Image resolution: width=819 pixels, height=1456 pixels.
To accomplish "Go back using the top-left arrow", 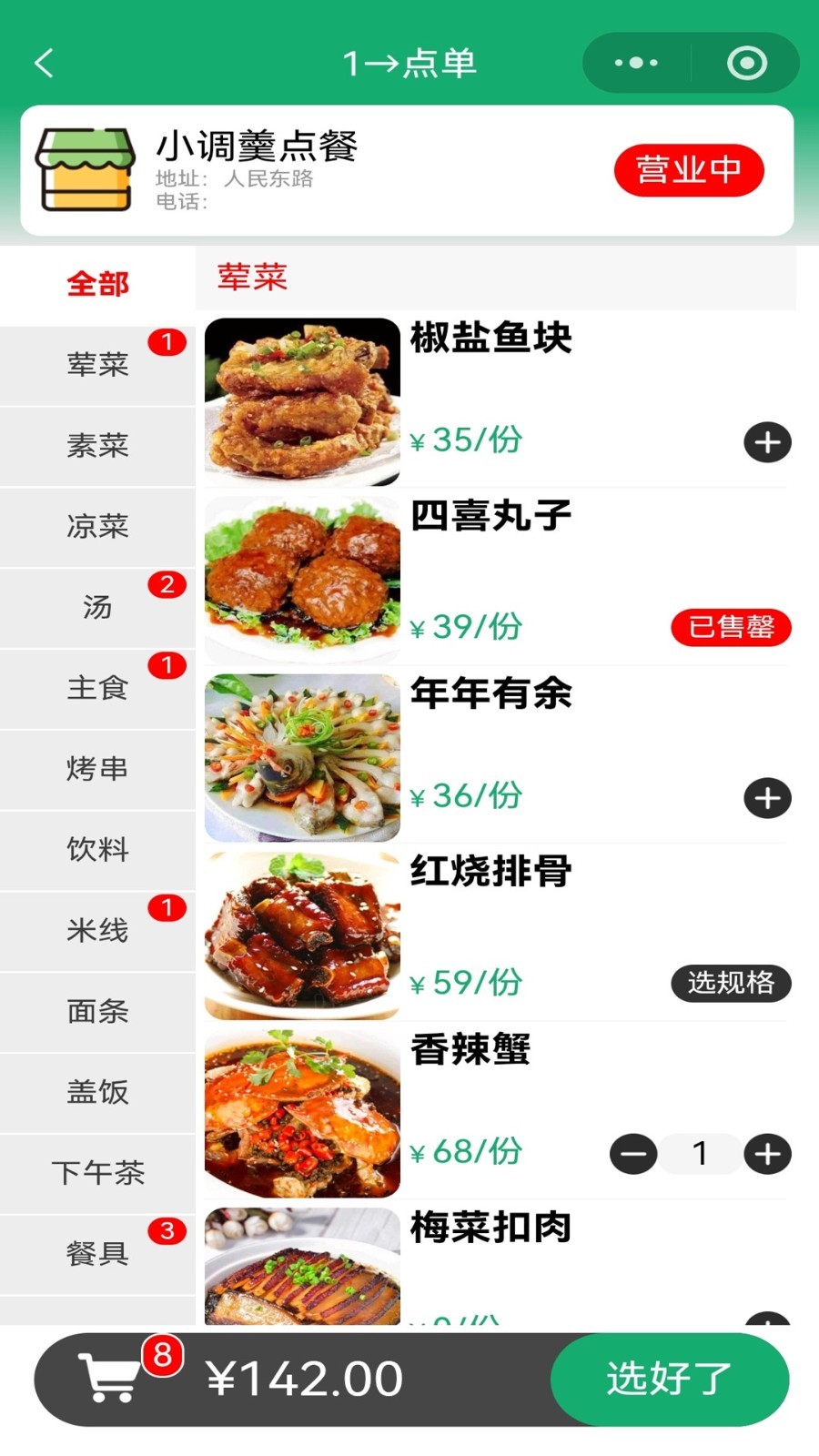I will coord(44,63).
